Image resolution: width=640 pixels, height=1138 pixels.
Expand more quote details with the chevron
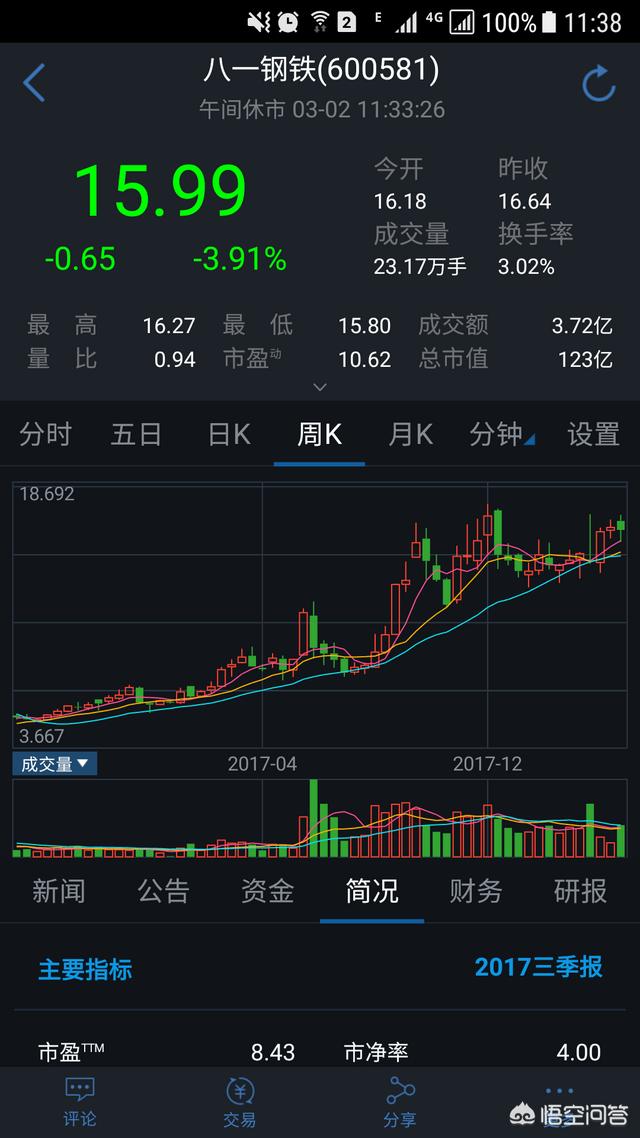320,386
